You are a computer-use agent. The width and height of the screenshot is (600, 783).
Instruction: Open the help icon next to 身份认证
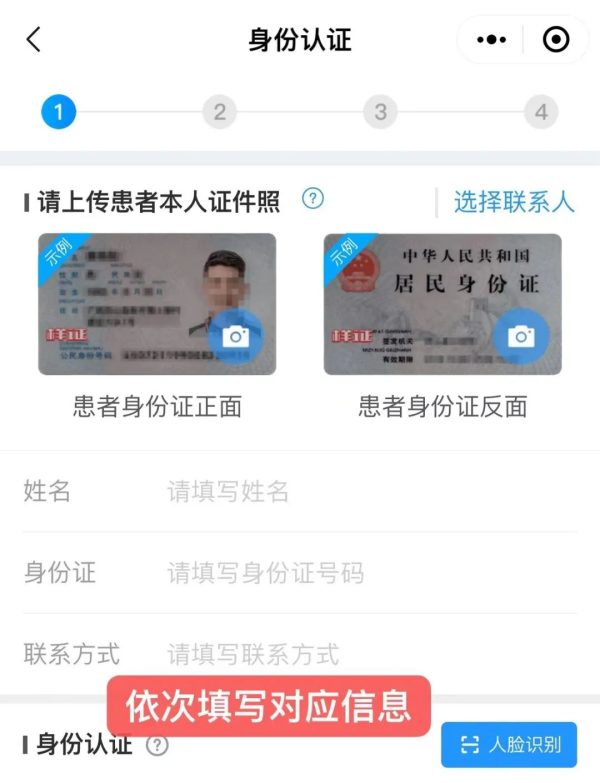(157, 745)
